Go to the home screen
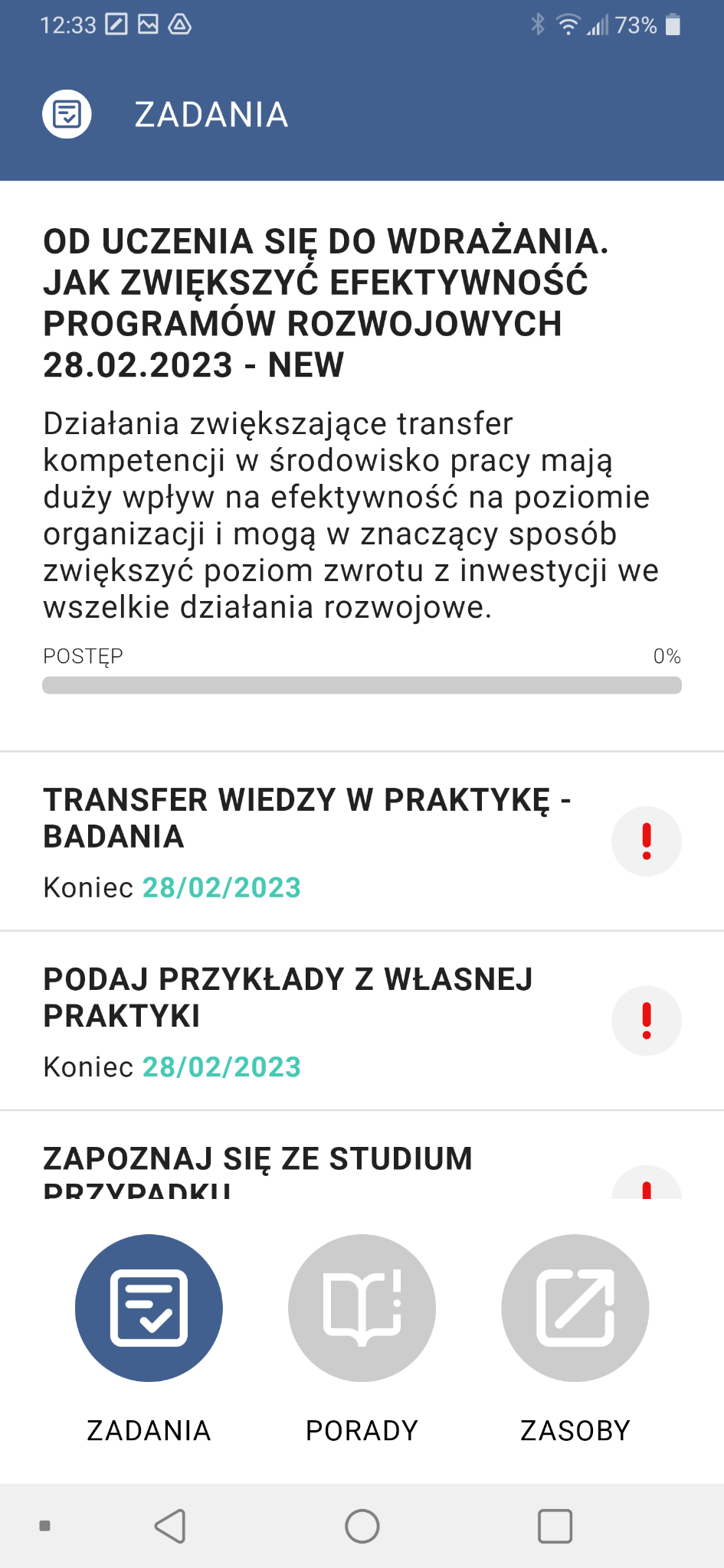Image resolution: width=724 pixels, height=1568 pixels. click(x=362, y=1526)
